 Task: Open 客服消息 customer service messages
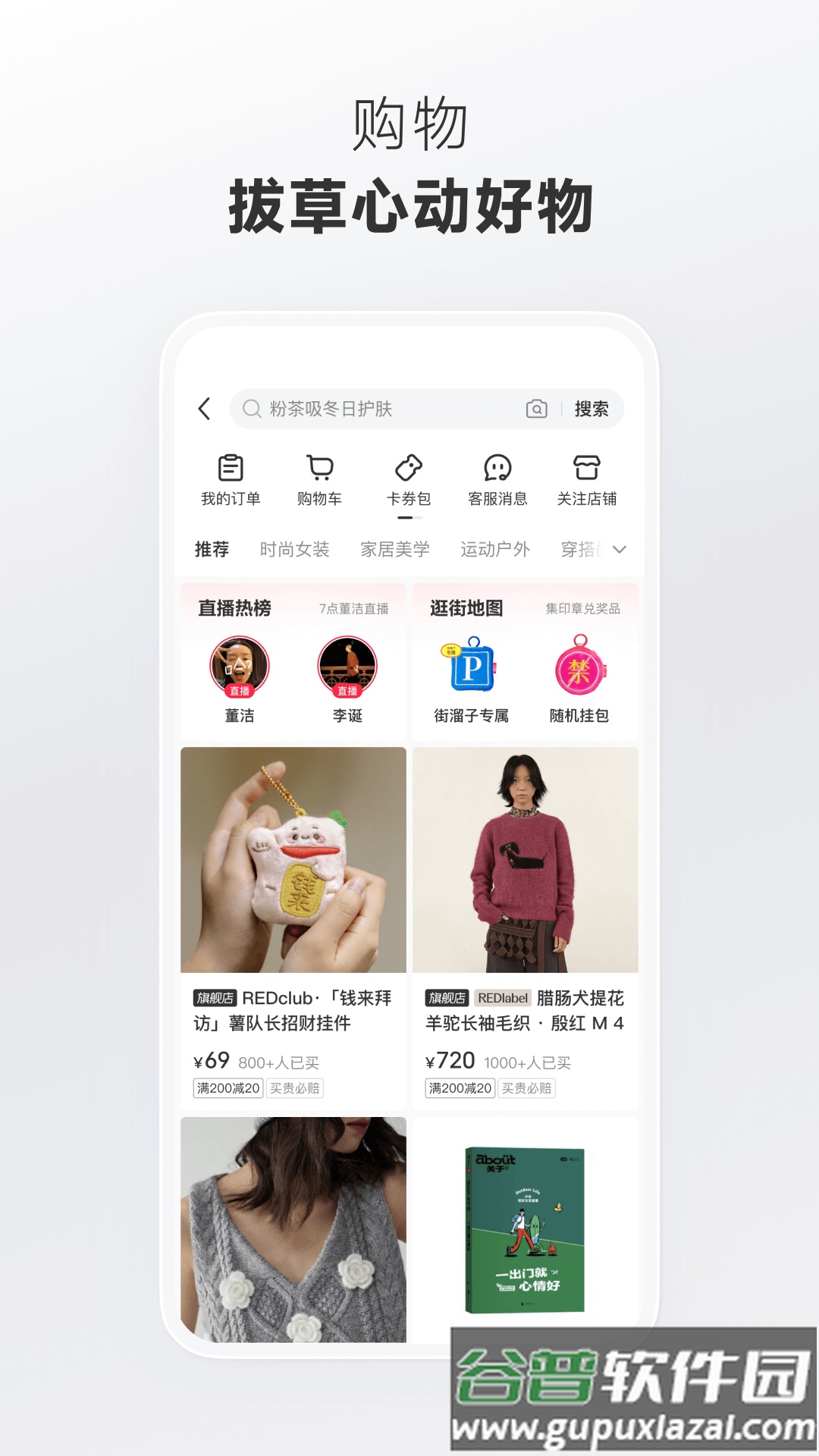498,480
